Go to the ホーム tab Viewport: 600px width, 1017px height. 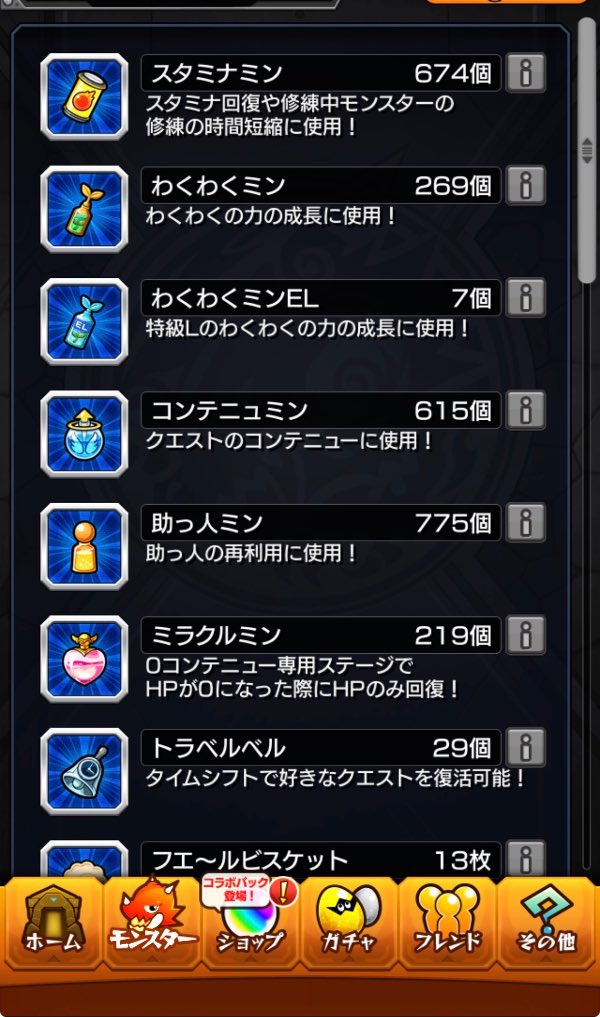pos(52,925)
